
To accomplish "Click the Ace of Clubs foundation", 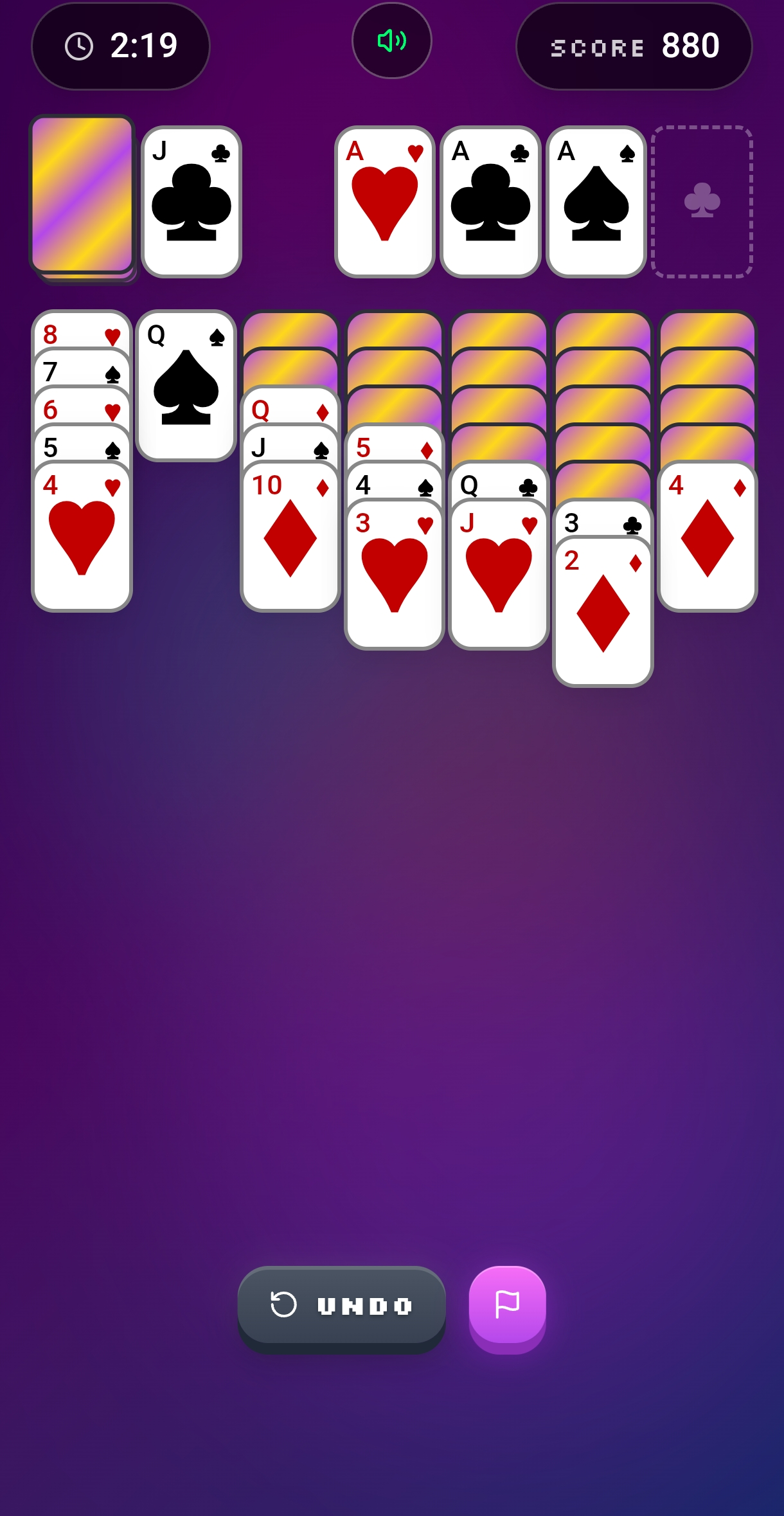I will coord(490,201).
